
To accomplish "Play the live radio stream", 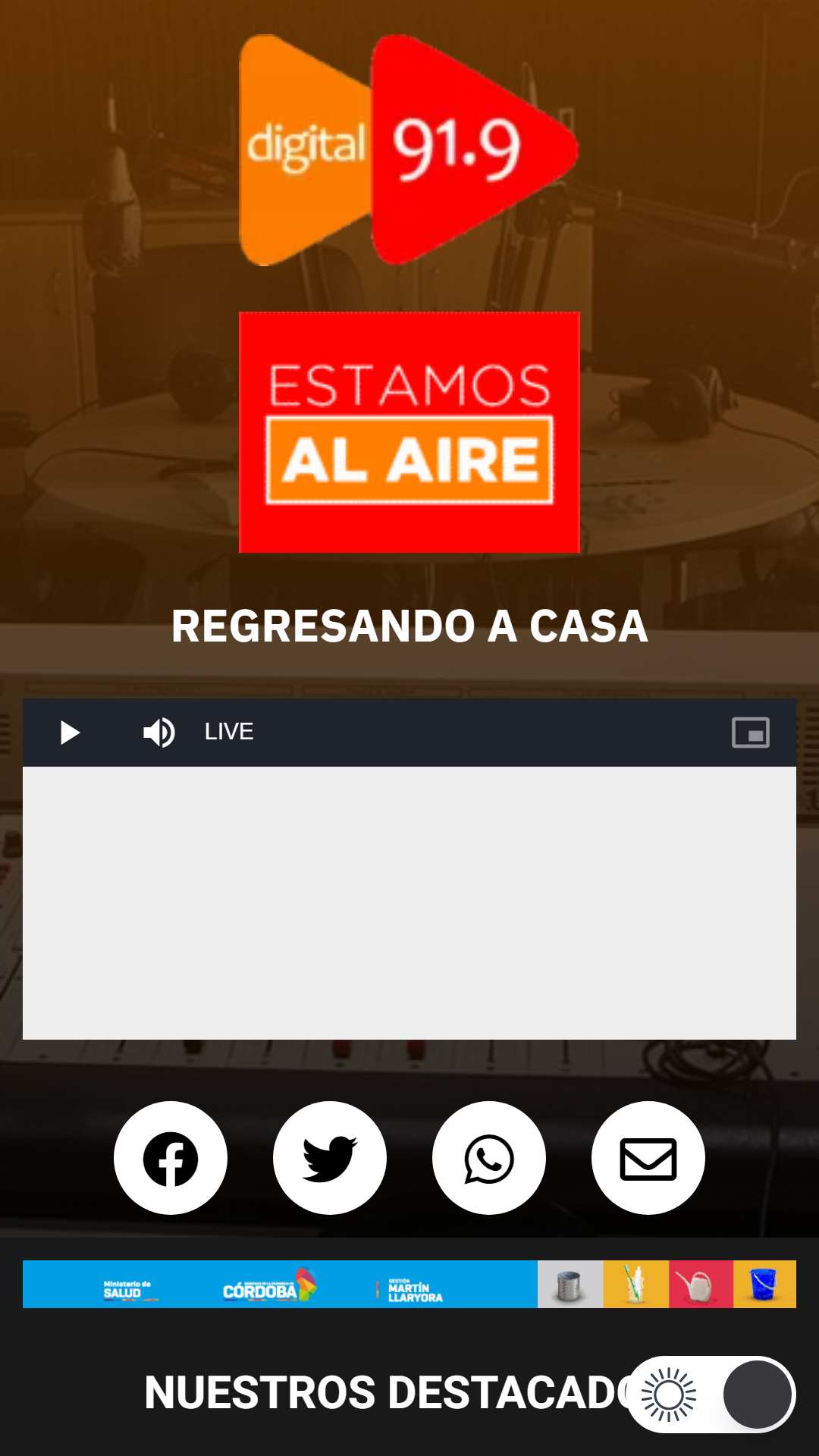I will click(70, 733).
